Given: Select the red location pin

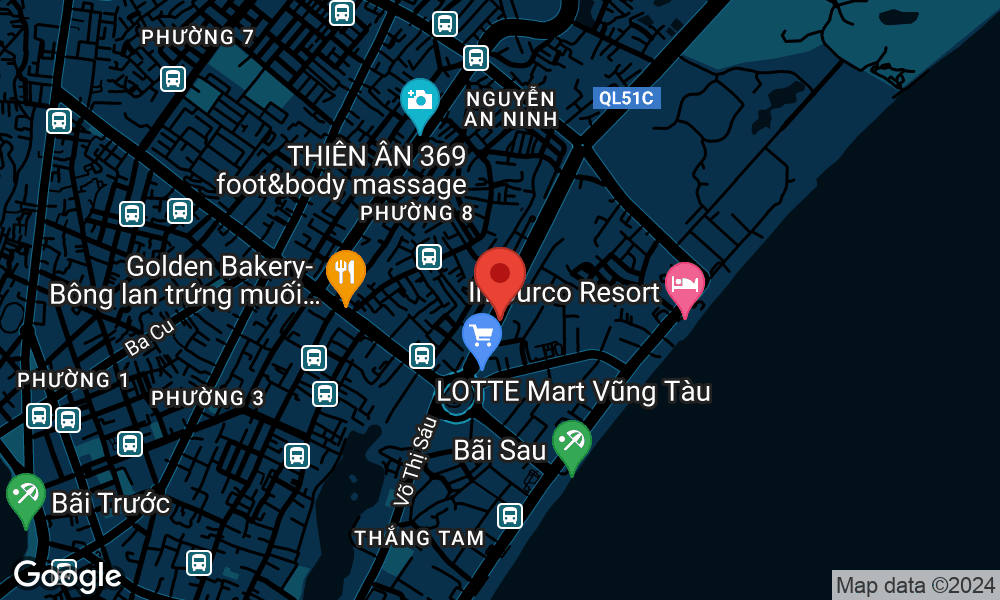Looking at the screenshot, I should pyautogui.click(x=500, y=275).
